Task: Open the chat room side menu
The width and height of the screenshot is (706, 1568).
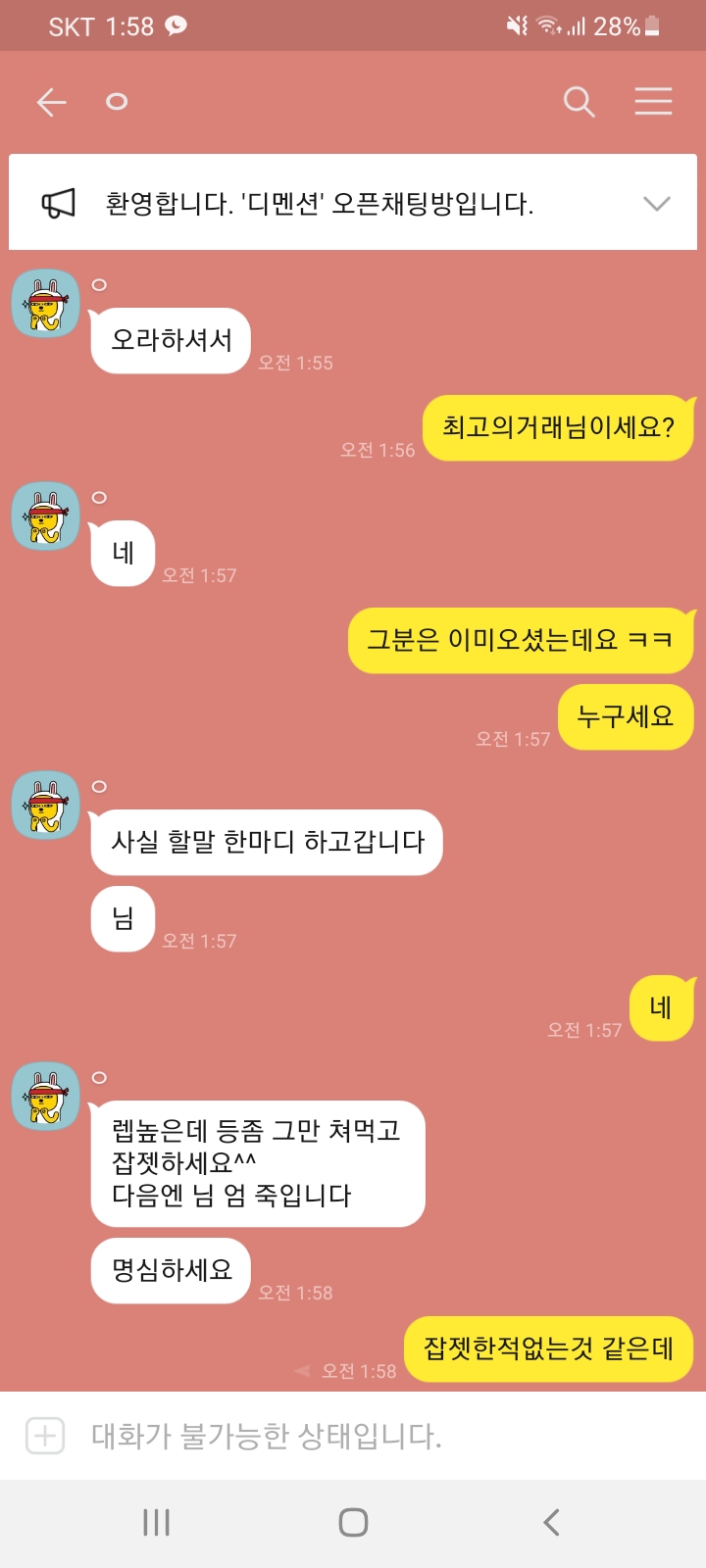Action: coord(653,102)
